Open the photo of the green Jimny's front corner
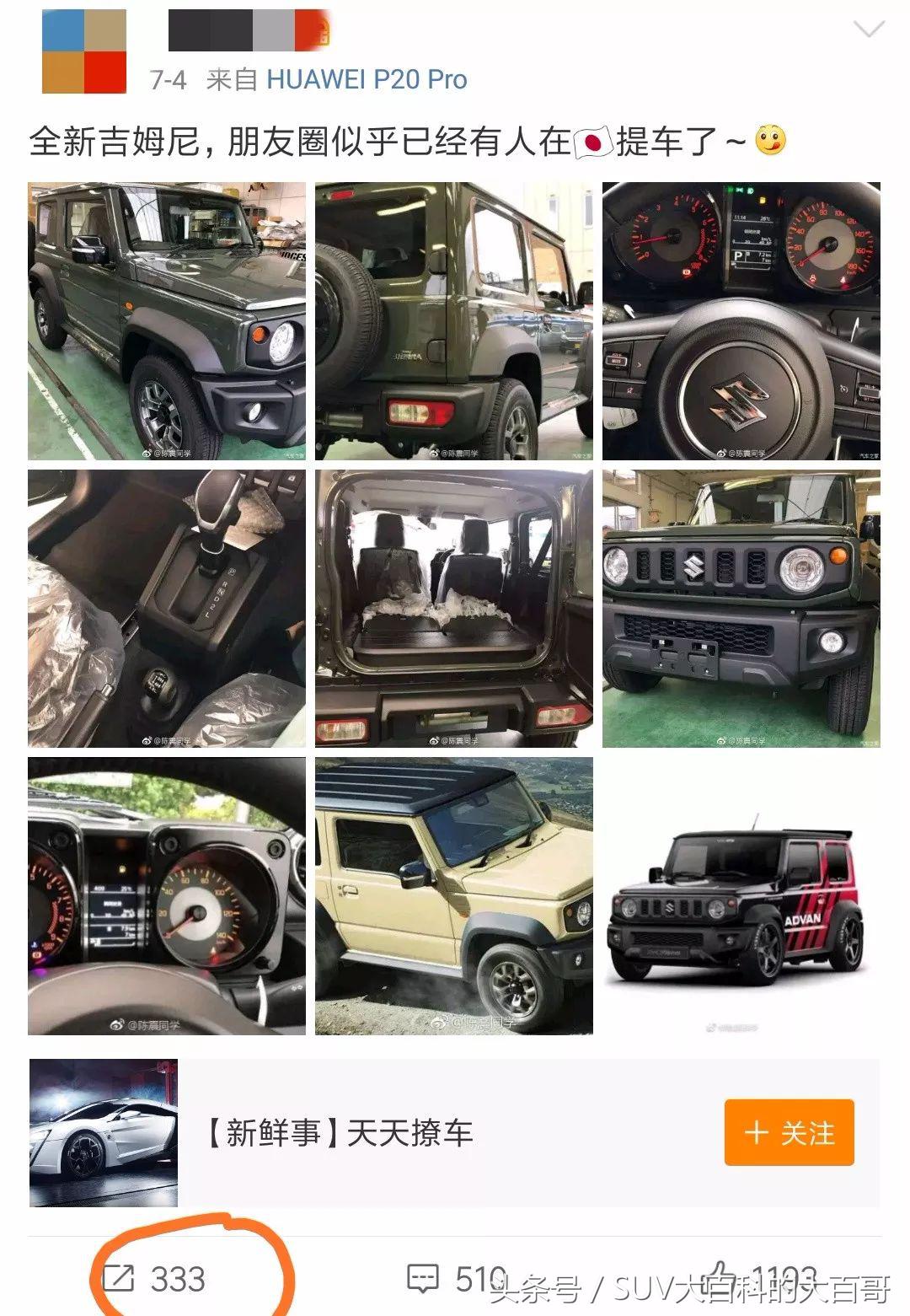The width and height of the screenshot is (910, 1316). click(x=167, y=321)
